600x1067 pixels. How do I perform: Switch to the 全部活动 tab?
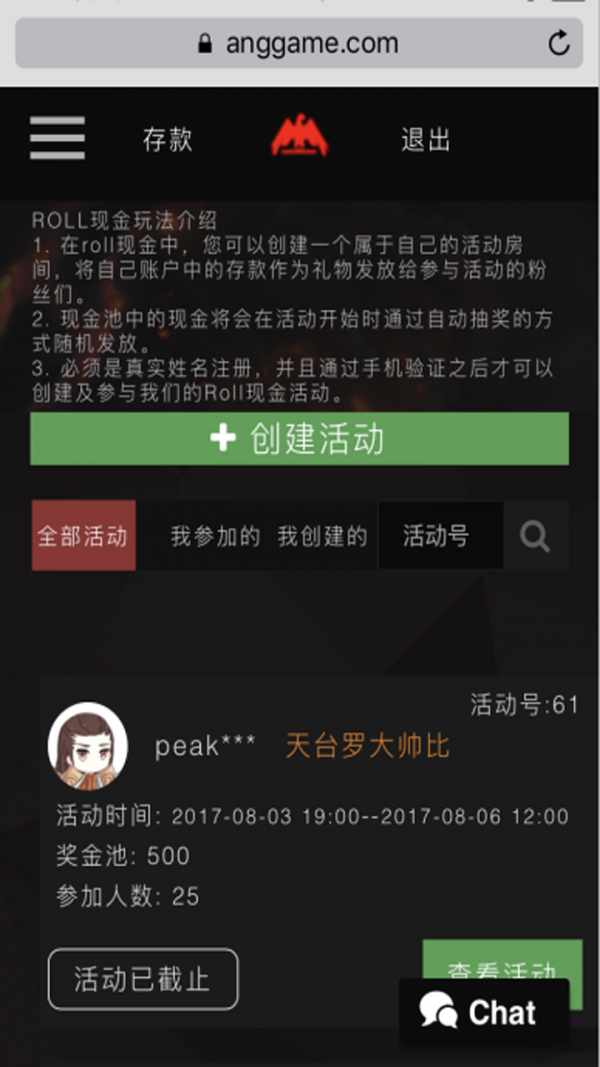(x=83, y=536)
